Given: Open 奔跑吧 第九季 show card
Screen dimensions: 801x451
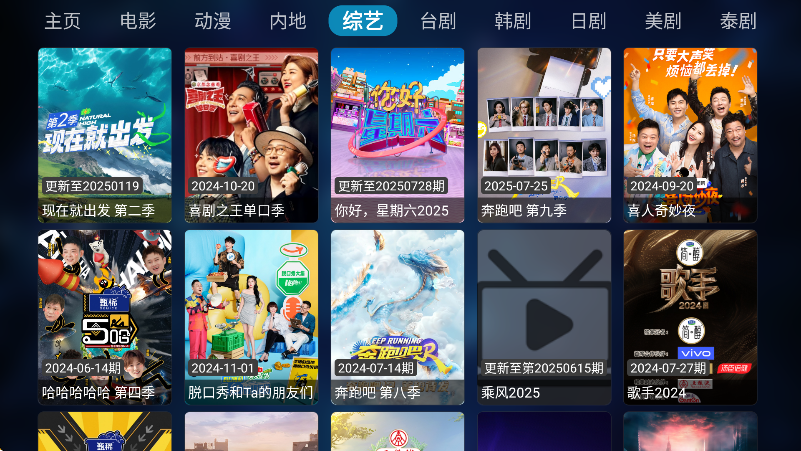Looking at the screenshot, I should (544, 135).
